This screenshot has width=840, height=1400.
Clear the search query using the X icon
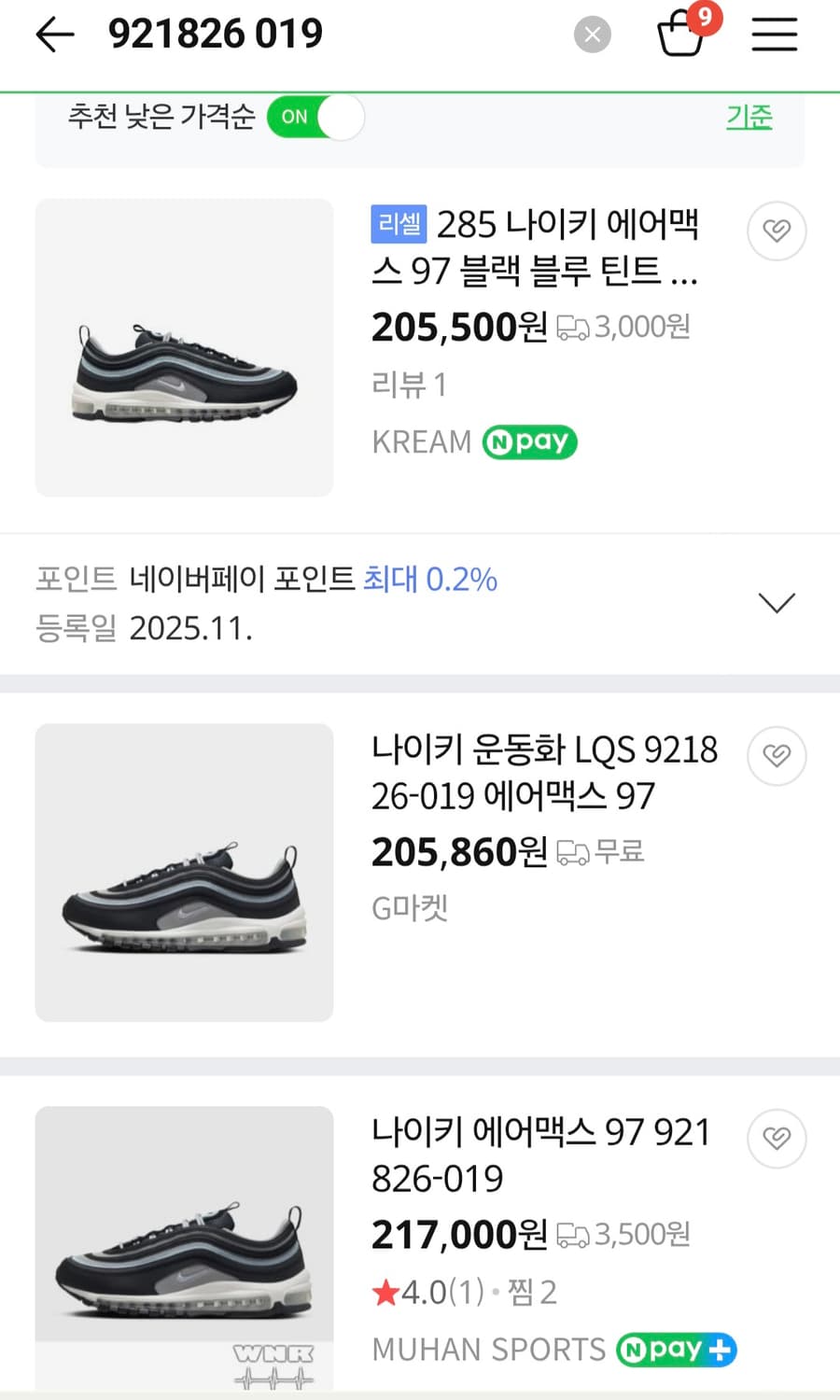pos(592,35)
